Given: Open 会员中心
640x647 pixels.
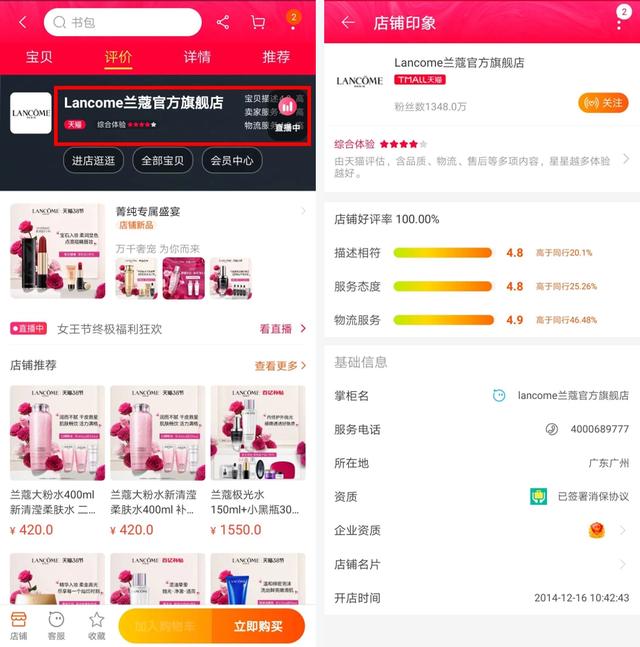Looking at the screenshot, I should tap(231, 160).
